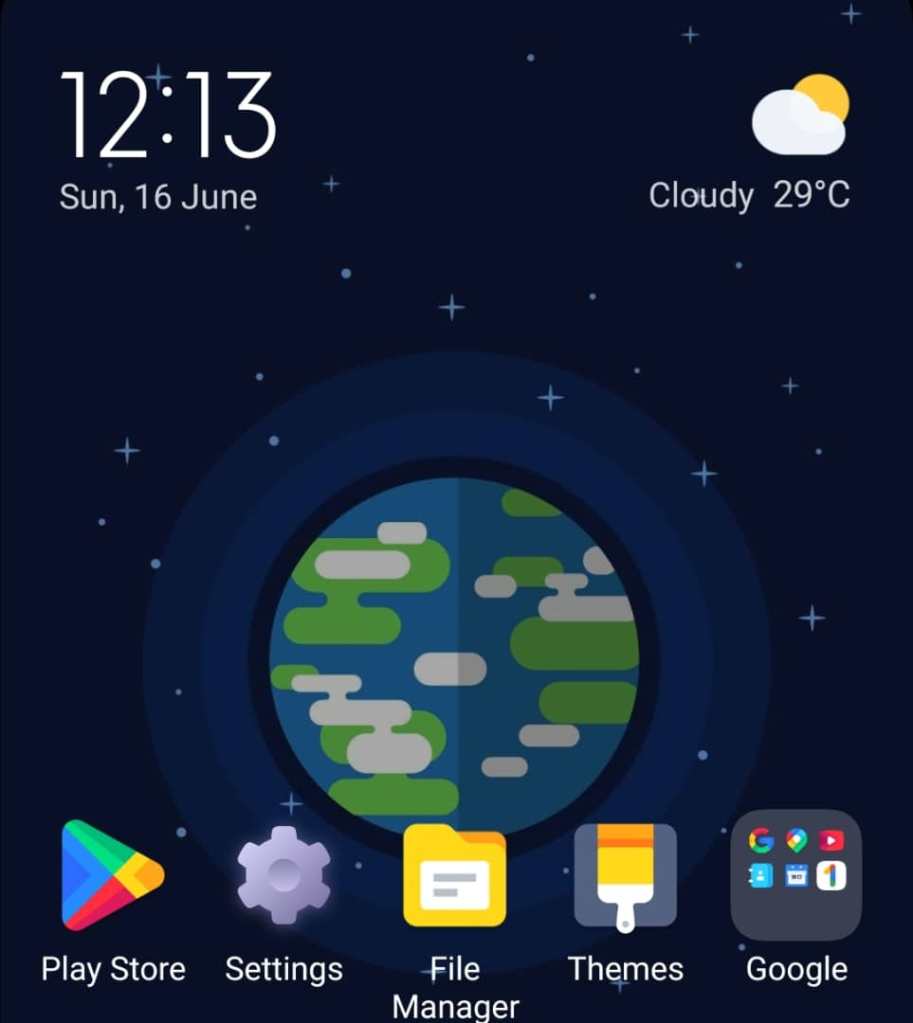
Task: Open the Play Store app
Action: 112,875
